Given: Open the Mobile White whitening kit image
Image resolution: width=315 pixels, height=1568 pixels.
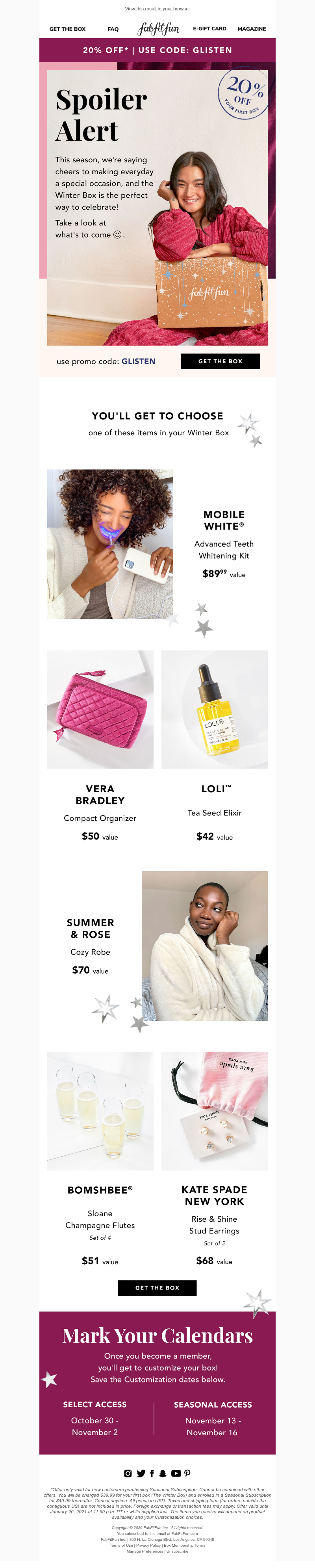Looking at the screenshot, I should point(110,544).
